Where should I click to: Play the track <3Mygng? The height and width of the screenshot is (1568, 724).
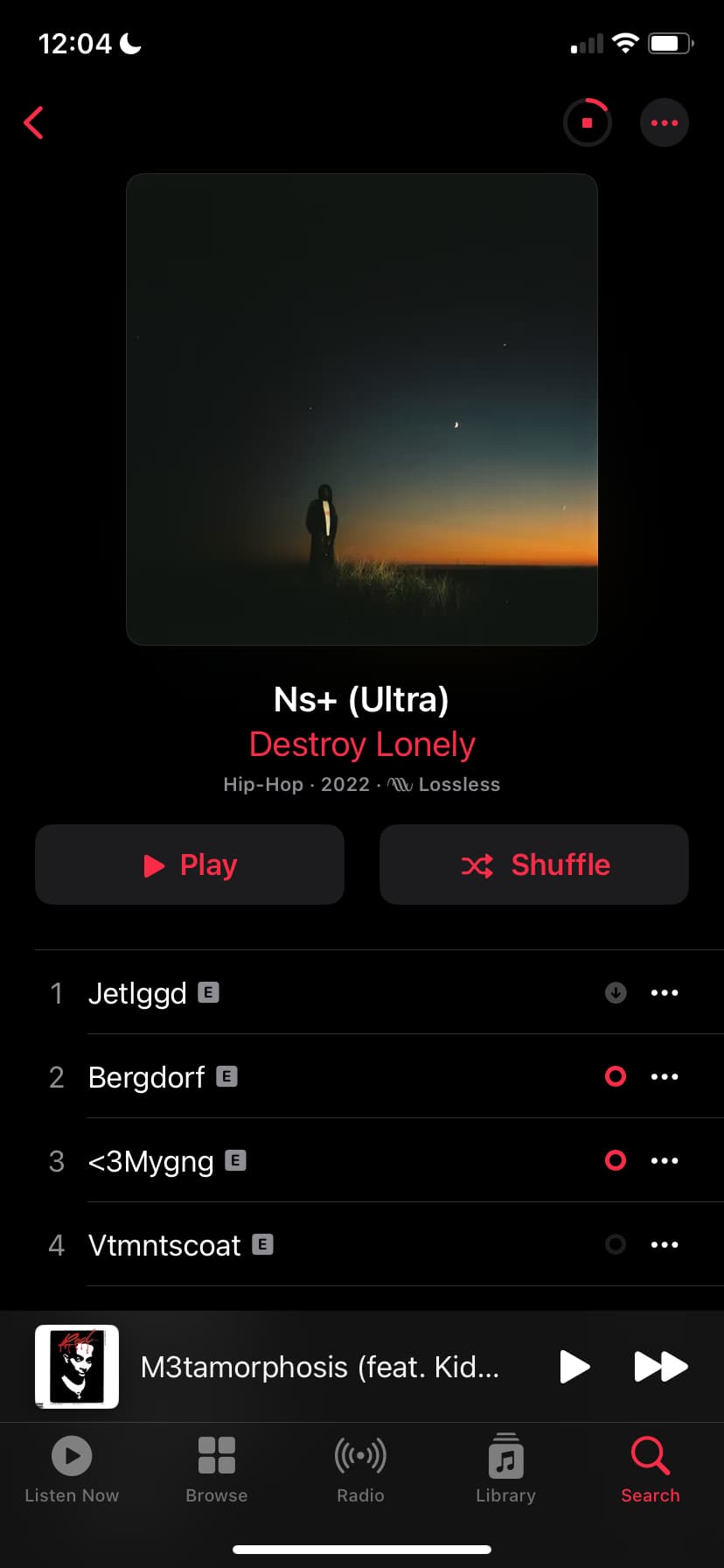[x=150, y=1161]
